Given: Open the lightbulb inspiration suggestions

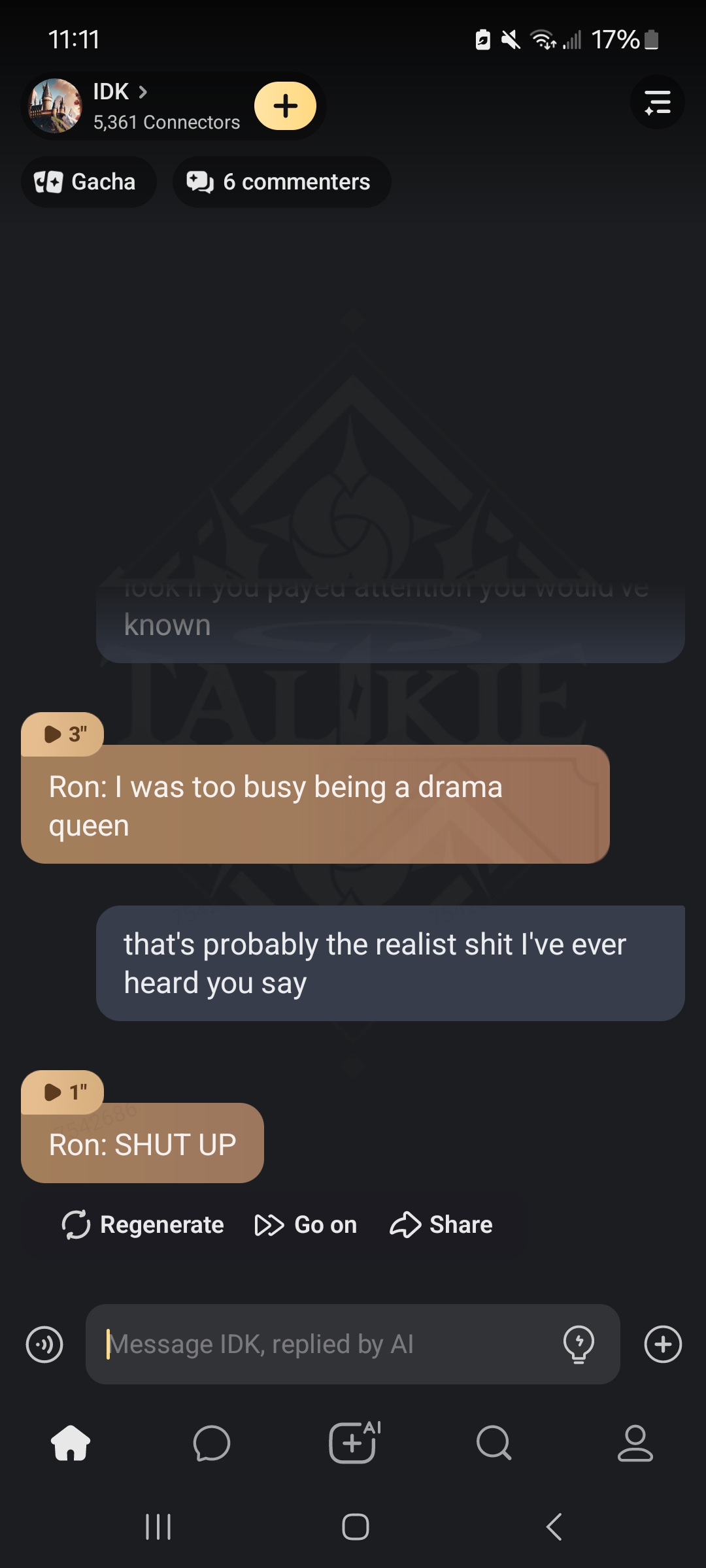Looking at the screenshot, I should coord(579,1344).
